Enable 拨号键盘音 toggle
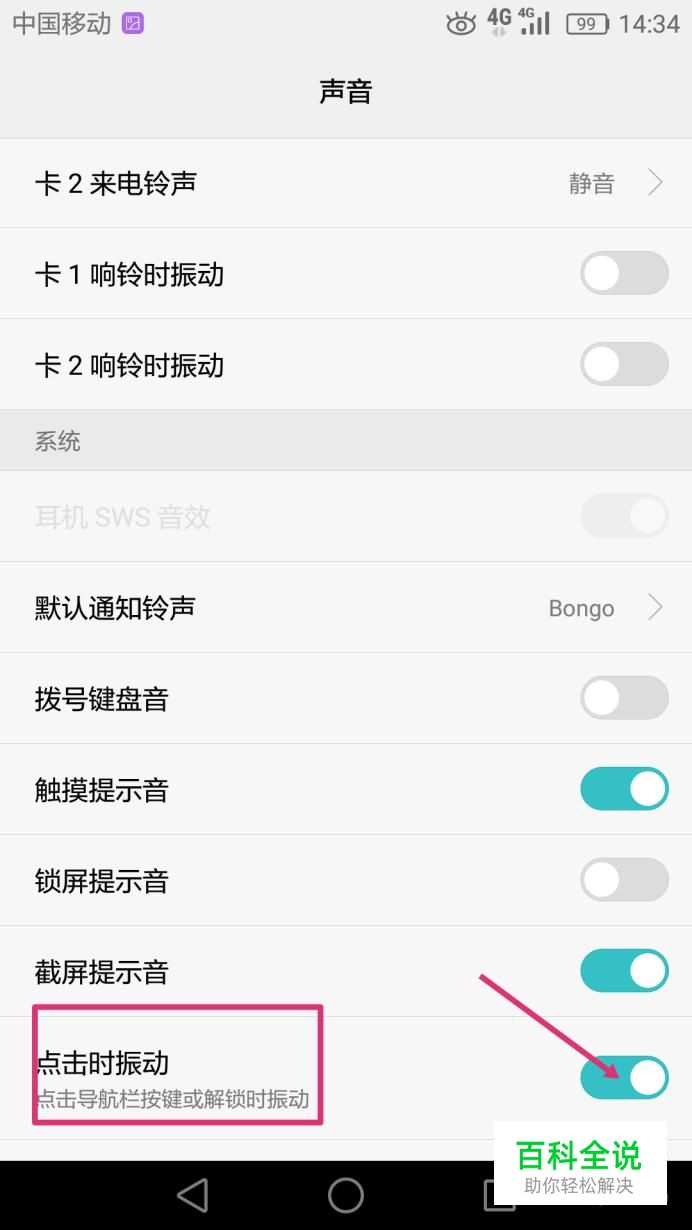The width and height of the screenshot is (692, 1230). pos(624,698)
